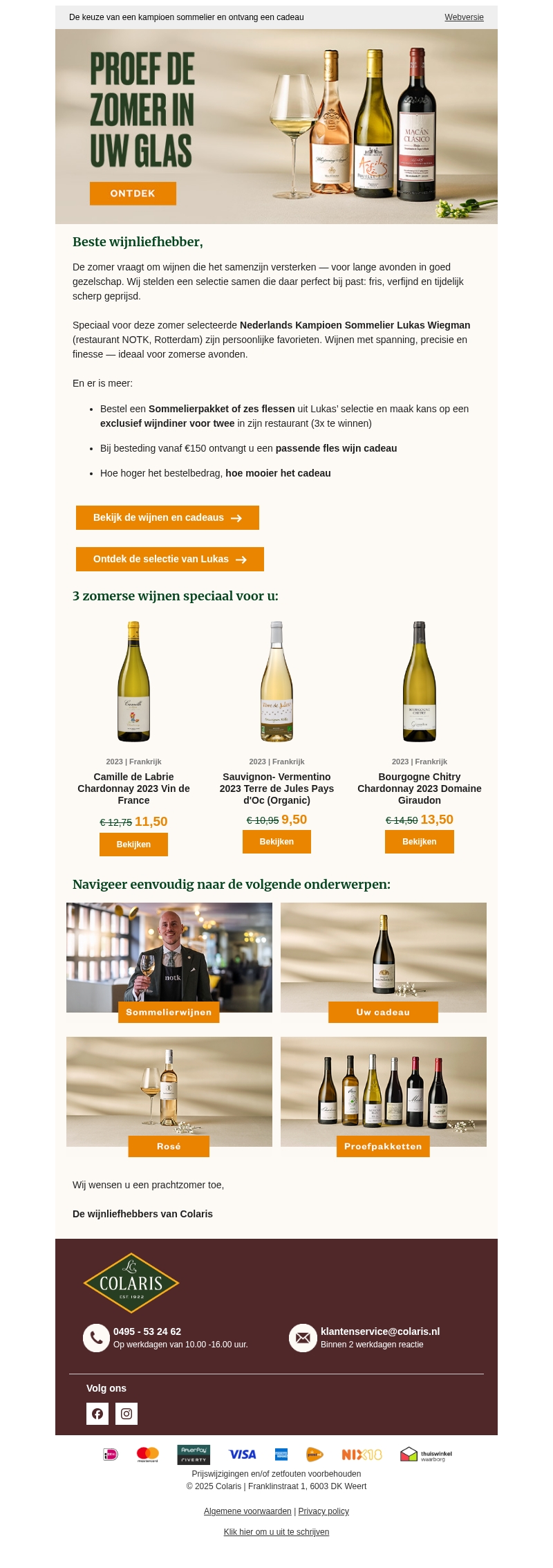The height and width of the screenshot is (1568, 553).
Task: View Camille de Labrie Chardonnay via Bekijken
Action: point(133,845)
